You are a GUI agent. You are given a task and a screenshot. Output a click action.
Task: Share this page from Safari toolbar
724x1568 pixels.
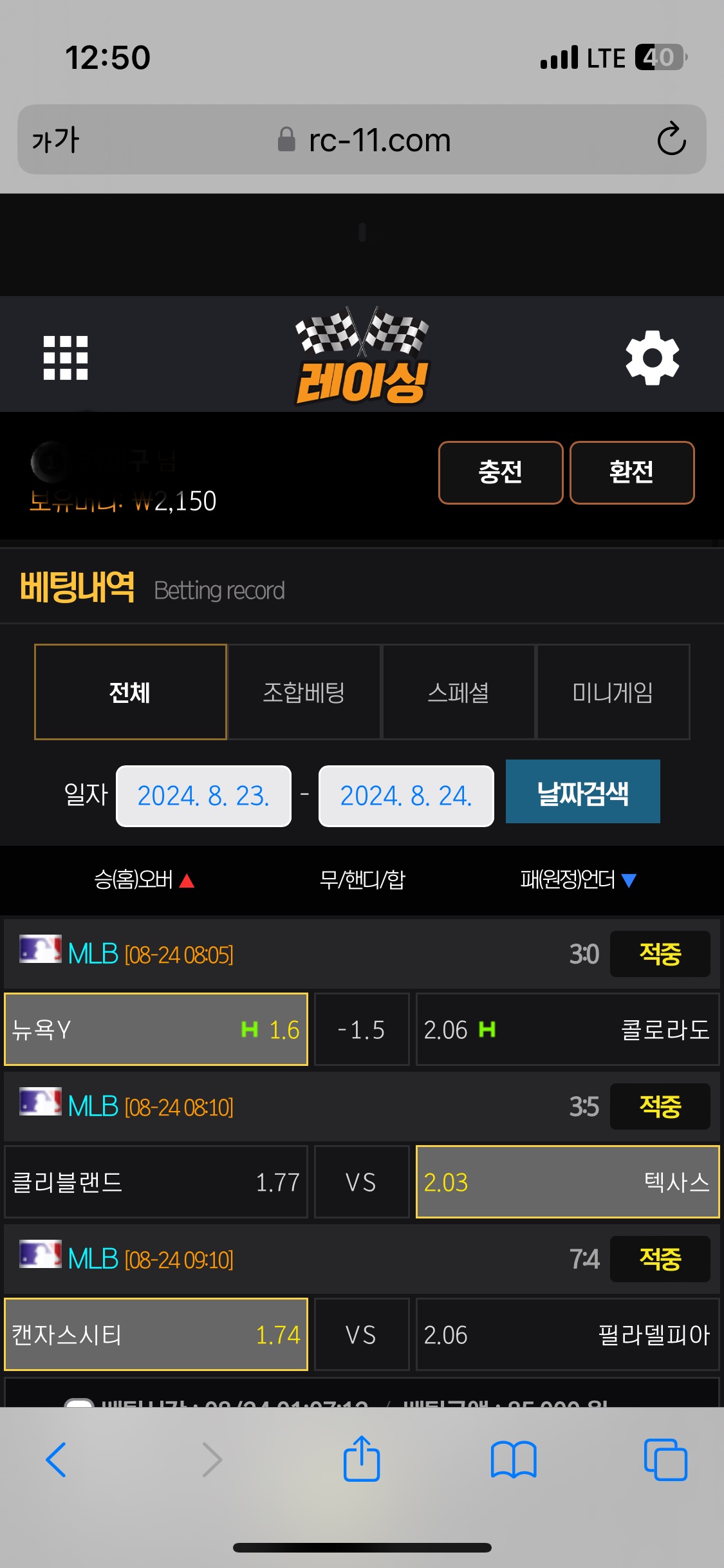(362, 1460)
